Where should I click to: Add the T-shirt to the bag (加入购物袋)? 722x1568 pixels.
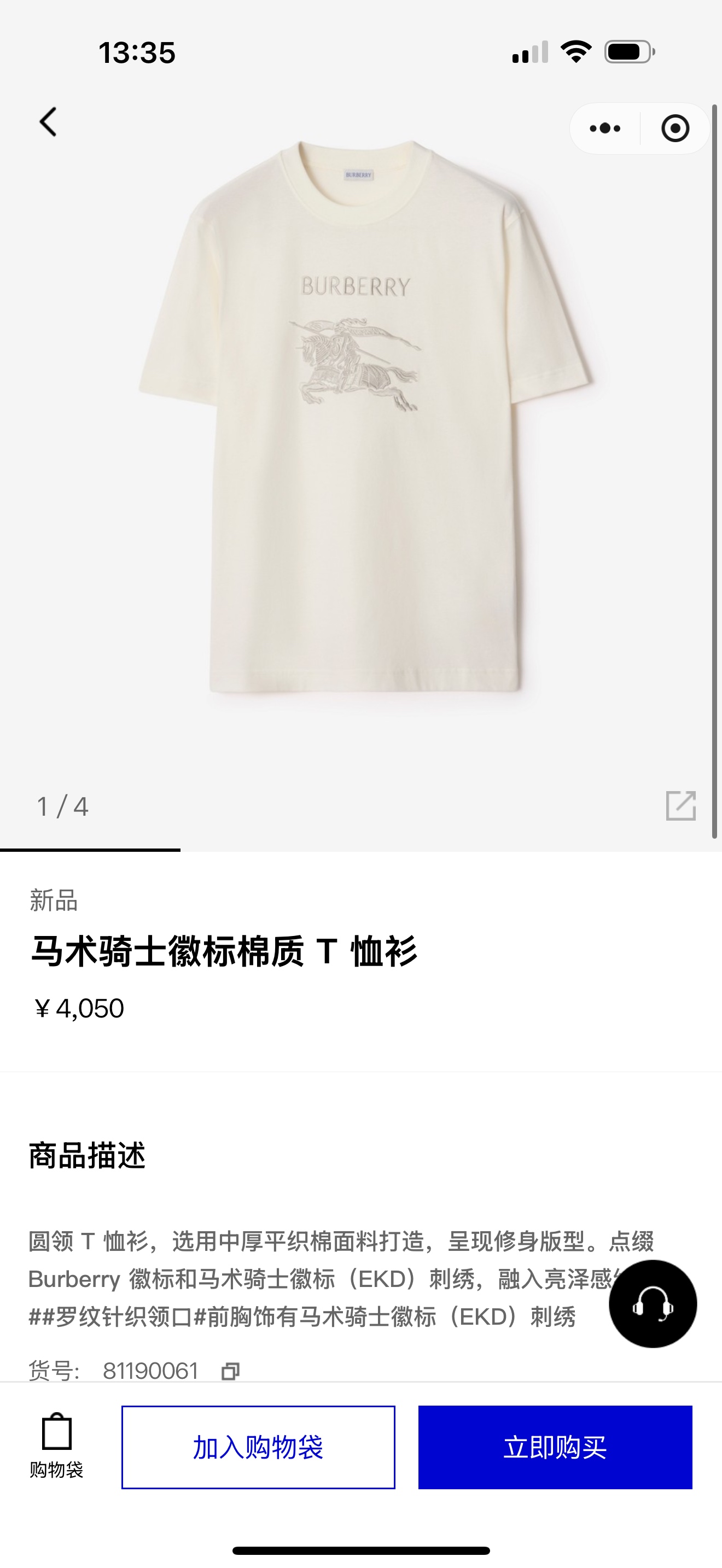point(258,1447)
